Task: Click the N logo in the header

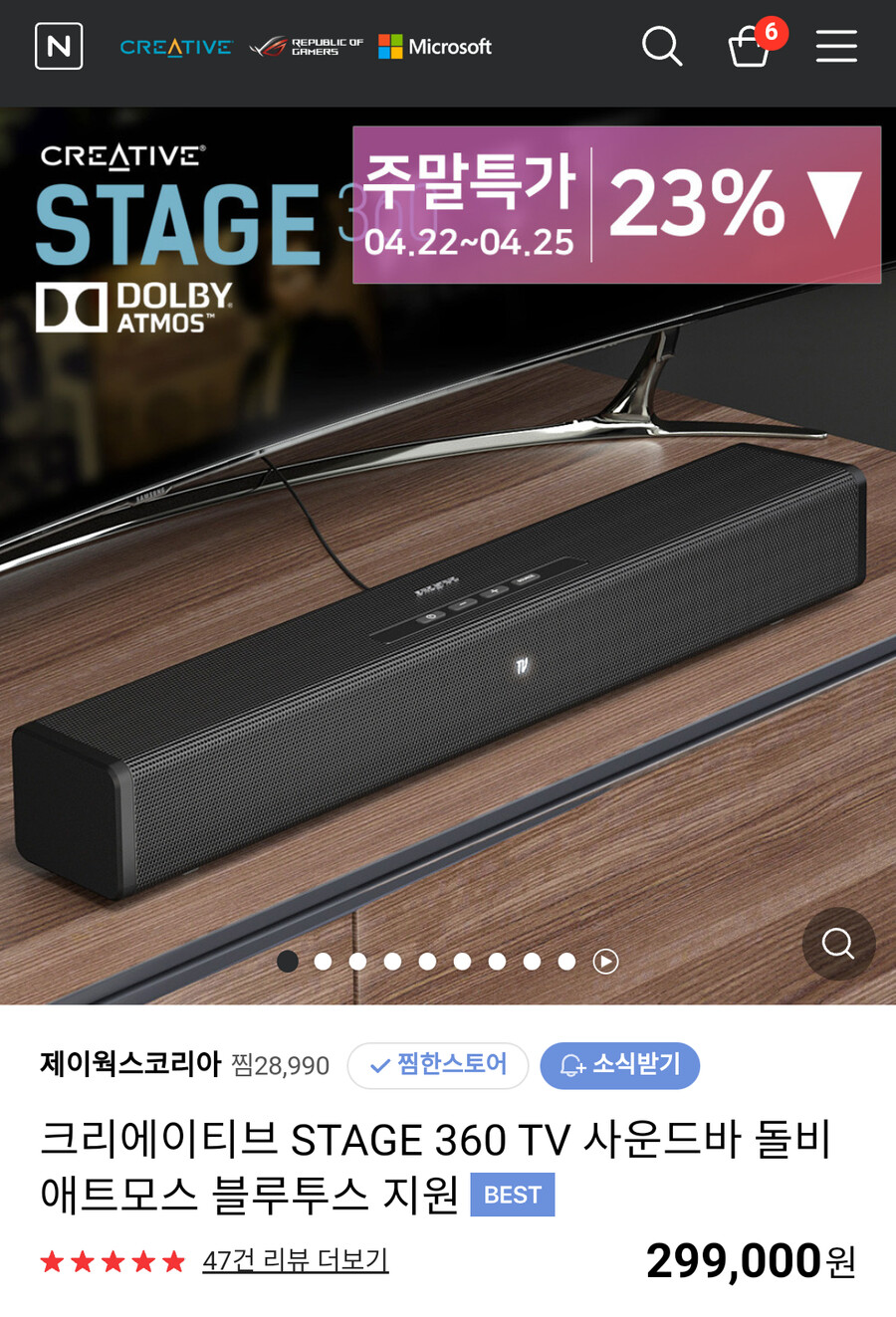Action: click(60, 46)
